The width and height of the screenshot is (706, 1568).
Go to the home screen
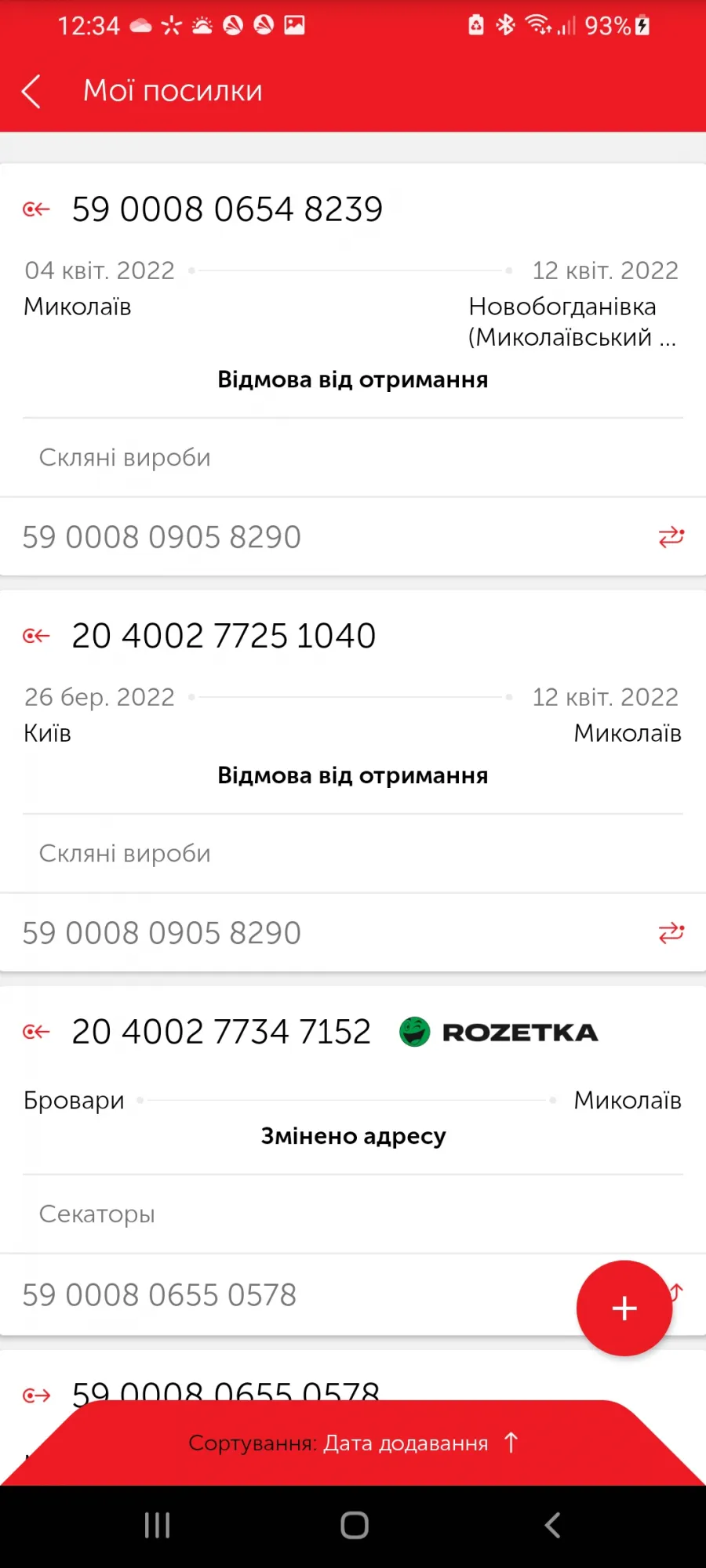(x=355, y=1525)
